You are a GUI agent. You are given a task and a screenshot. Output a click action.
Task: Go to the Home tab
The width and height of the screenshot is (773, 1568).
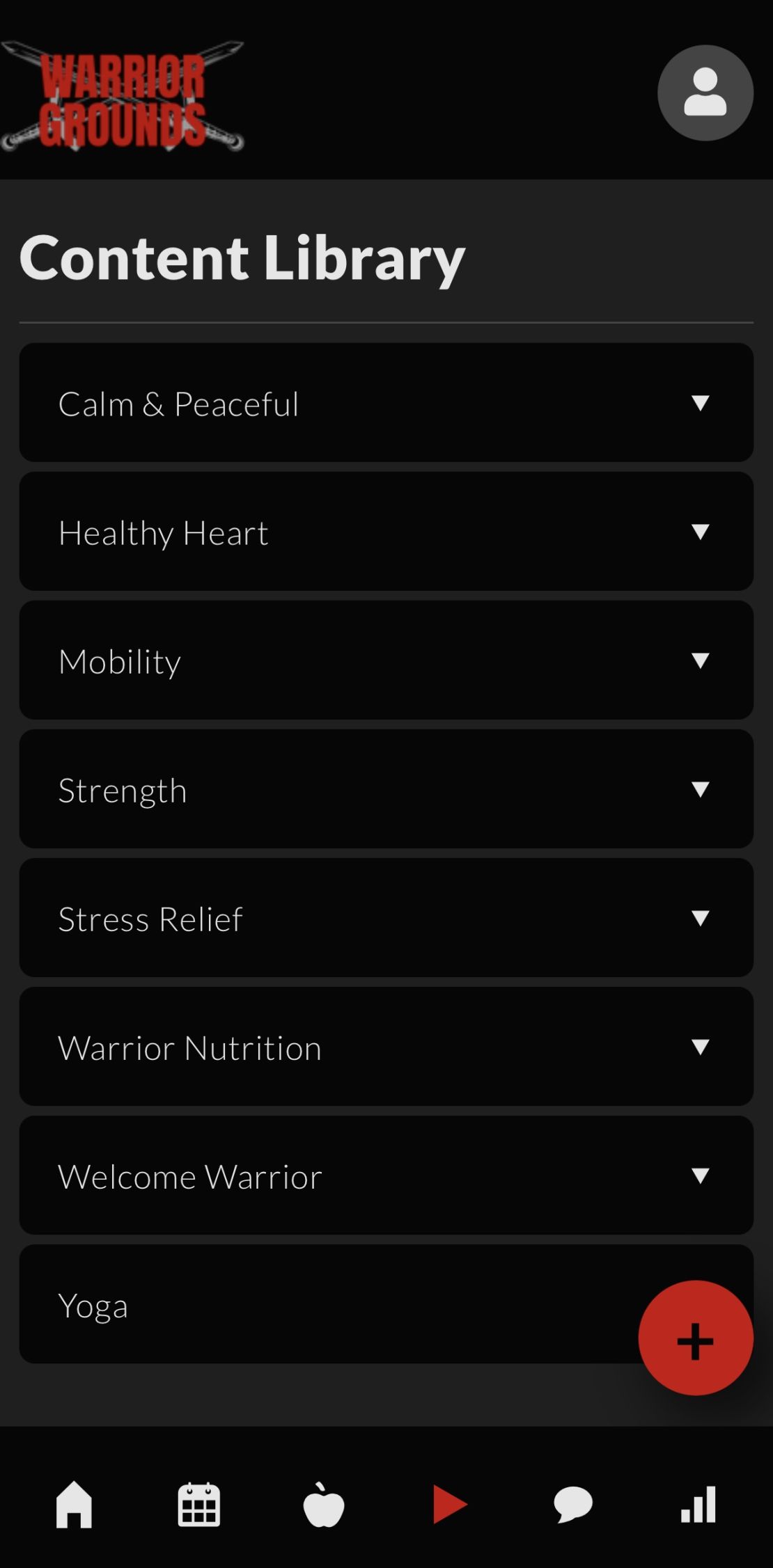[75, 1505]
